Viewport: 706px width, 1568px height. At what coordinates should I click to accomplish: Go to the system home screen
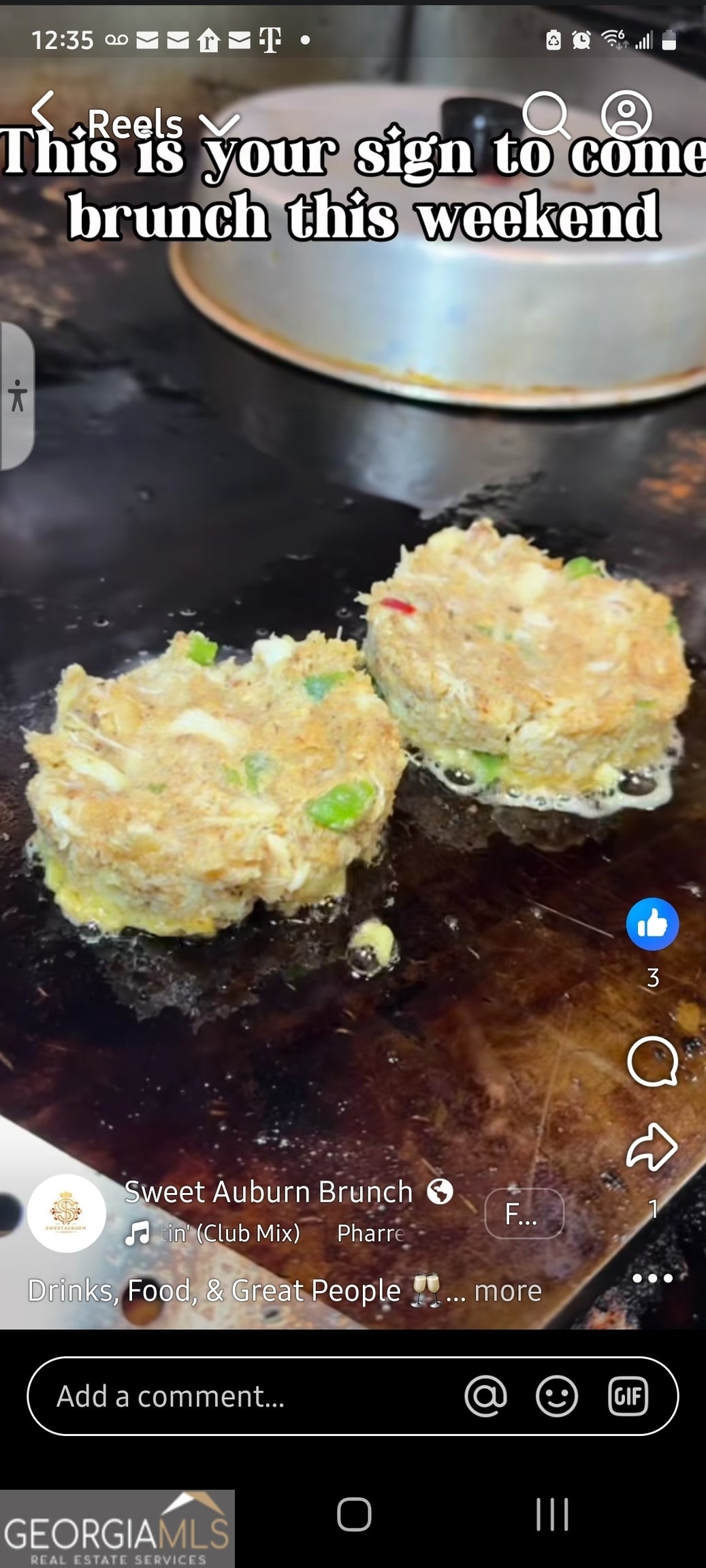pos(354,1515)
